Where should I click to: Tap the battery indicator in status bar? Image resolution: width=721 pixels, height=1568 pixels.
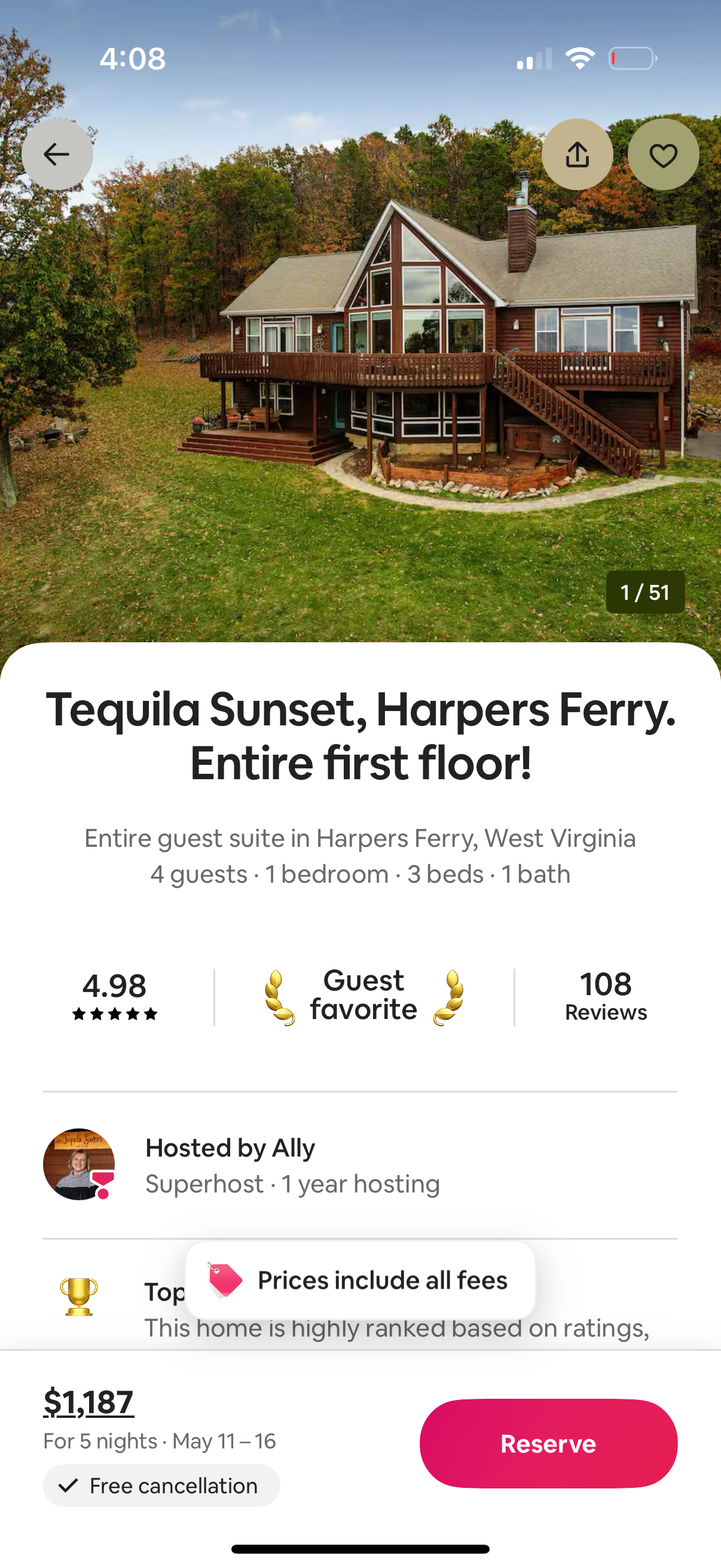[x=631, y=59]
